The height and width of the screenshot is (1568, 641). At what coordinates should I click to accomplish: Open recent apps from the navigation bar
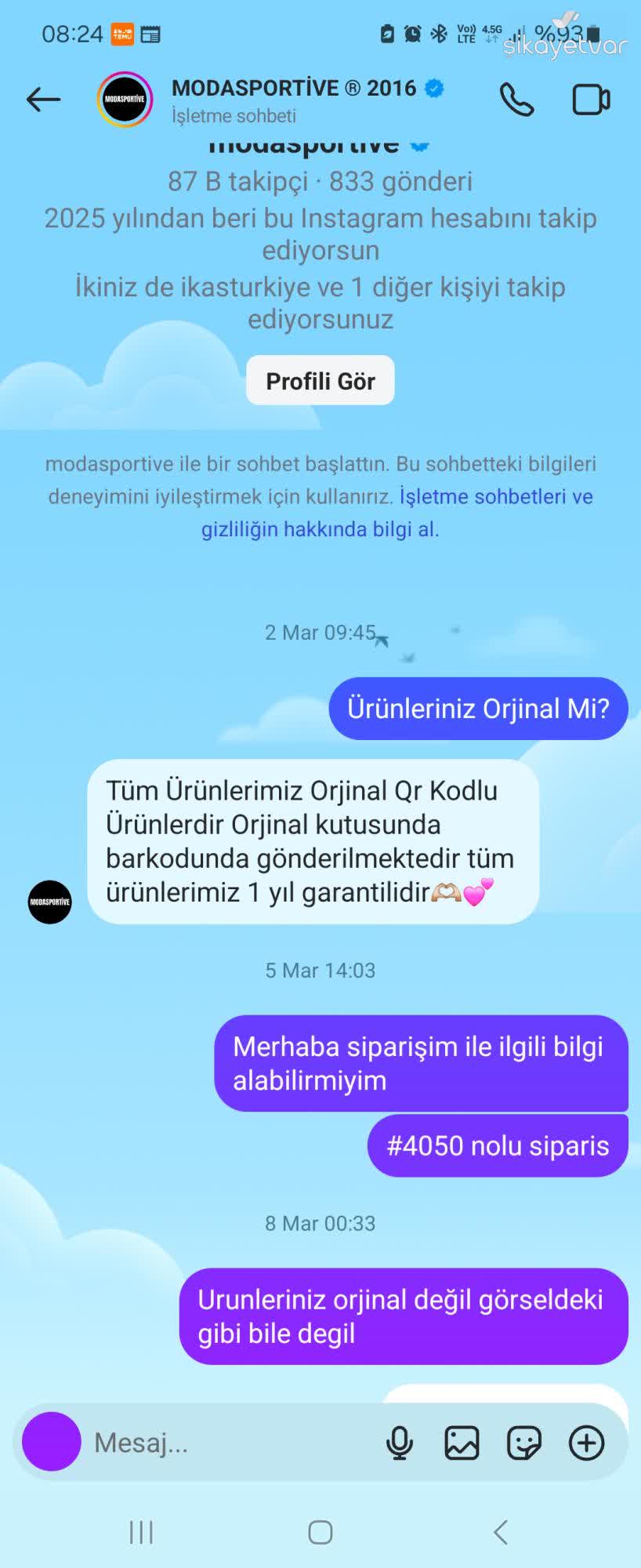point(141,1532)
